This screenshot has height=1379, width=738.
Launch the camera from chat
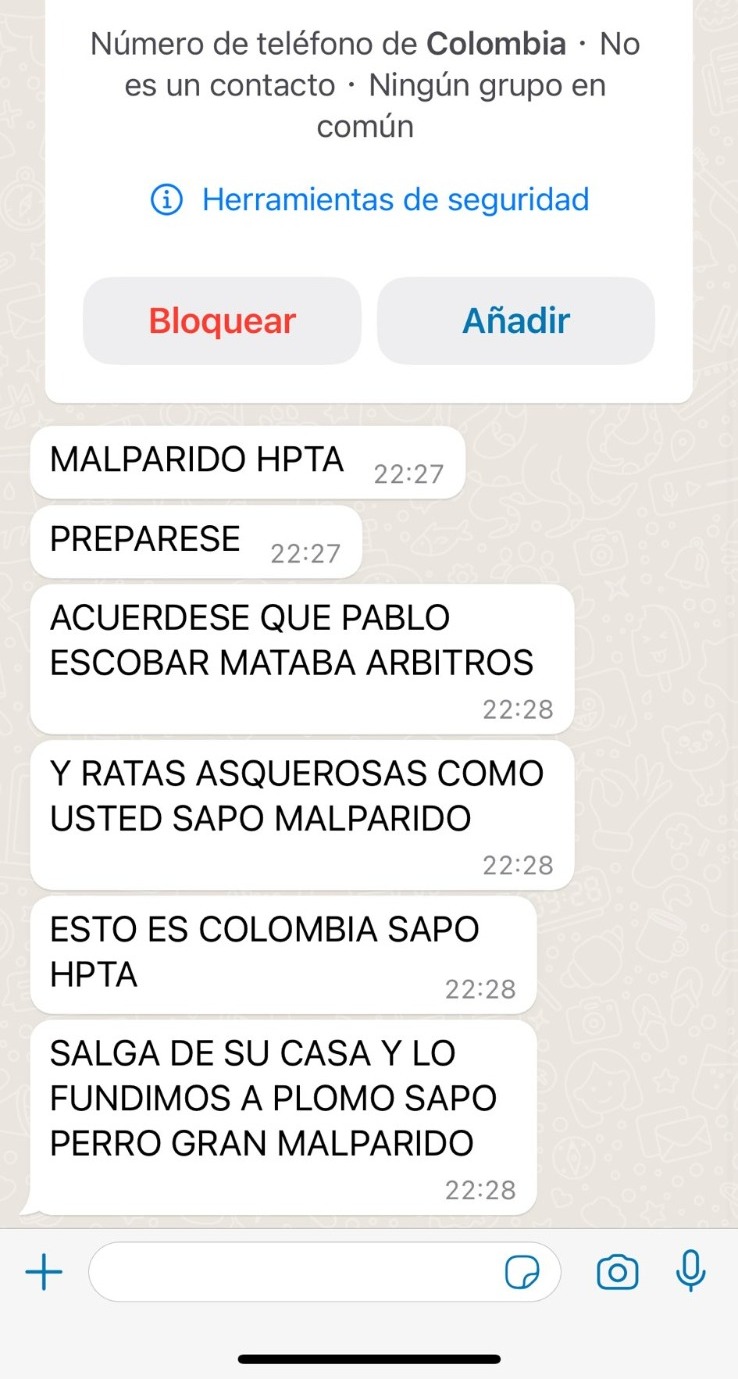[617, 1272]
